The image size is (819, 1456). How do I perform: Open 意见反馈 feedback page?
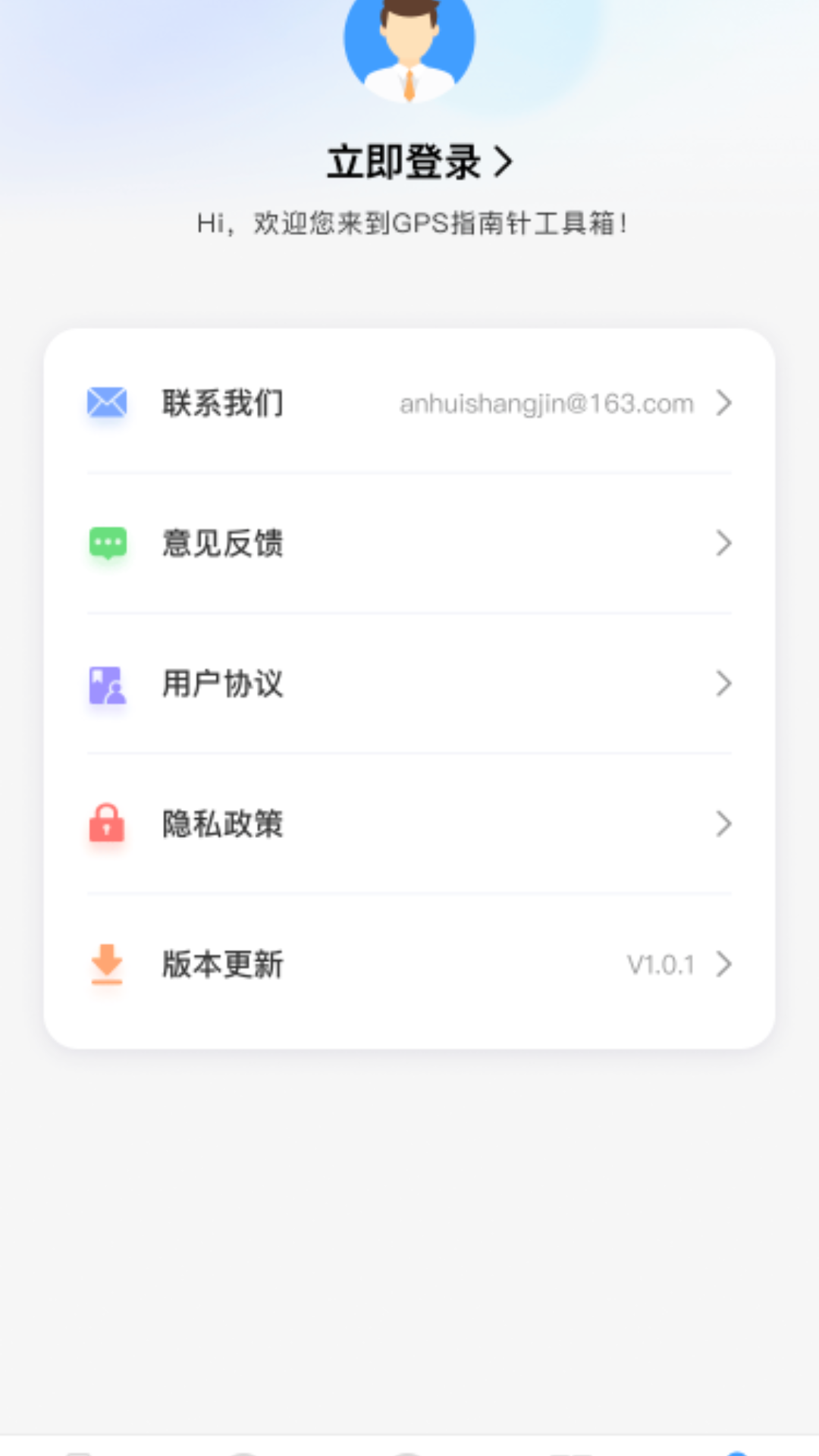(409, 543)
